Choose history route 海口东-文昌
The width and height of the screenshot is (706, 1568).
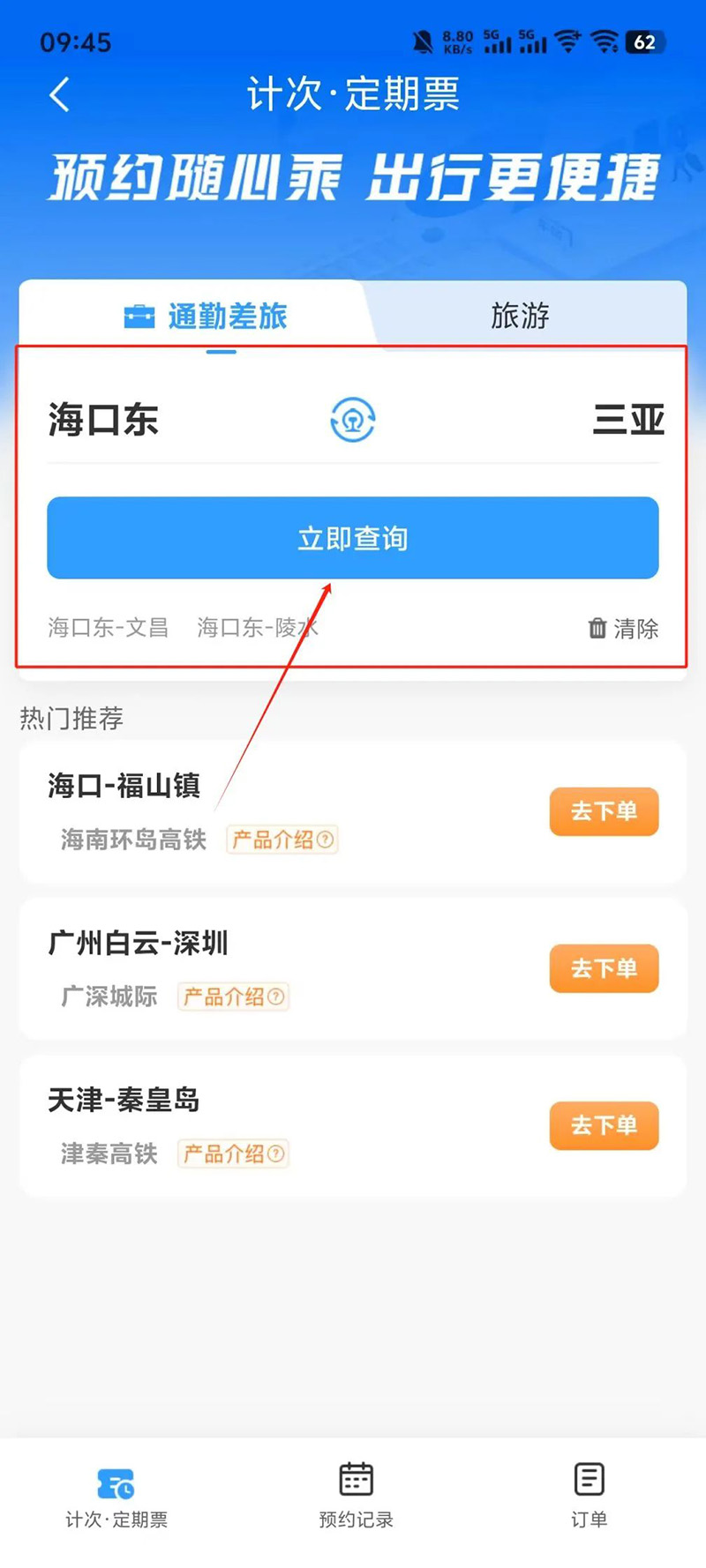tap(108, 628)
